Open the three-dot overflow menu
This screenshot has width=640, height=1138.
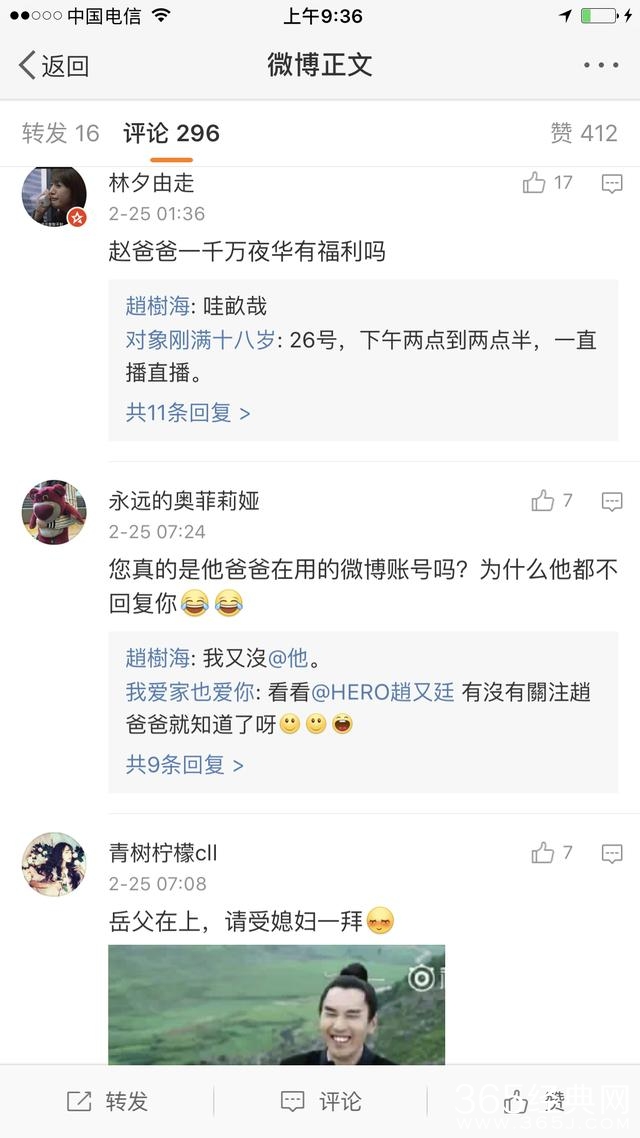coord(600,66)
